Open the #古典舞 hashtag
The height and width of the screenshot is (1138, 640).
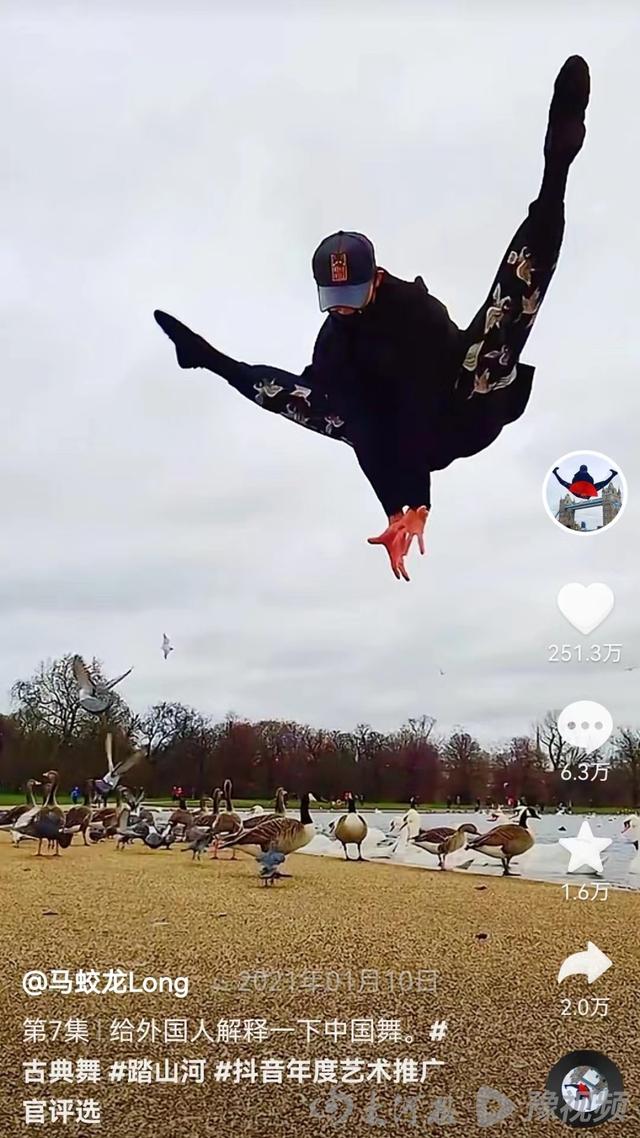(x=62, y=1071)
